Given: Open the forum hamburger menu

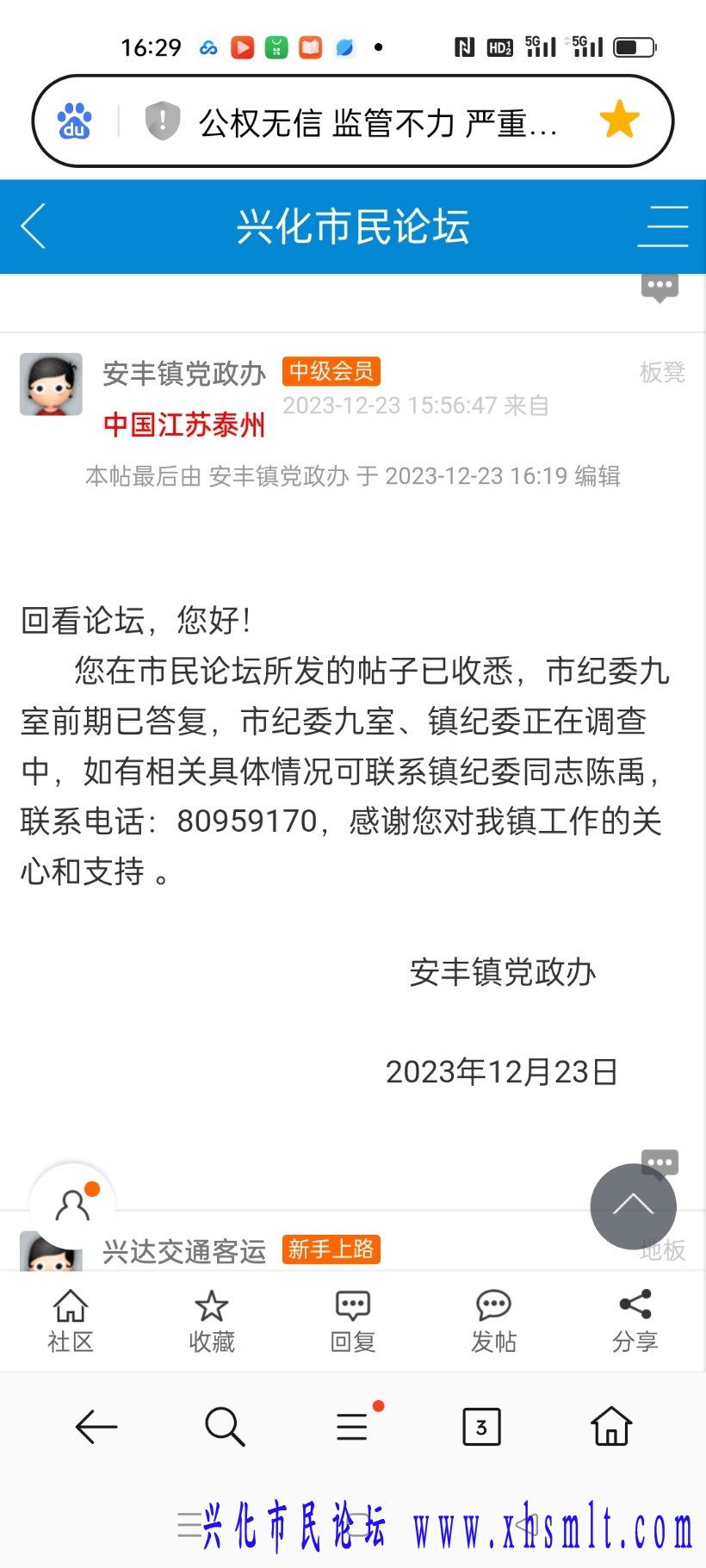Looking at the screenshot, I should pos(662,226).
